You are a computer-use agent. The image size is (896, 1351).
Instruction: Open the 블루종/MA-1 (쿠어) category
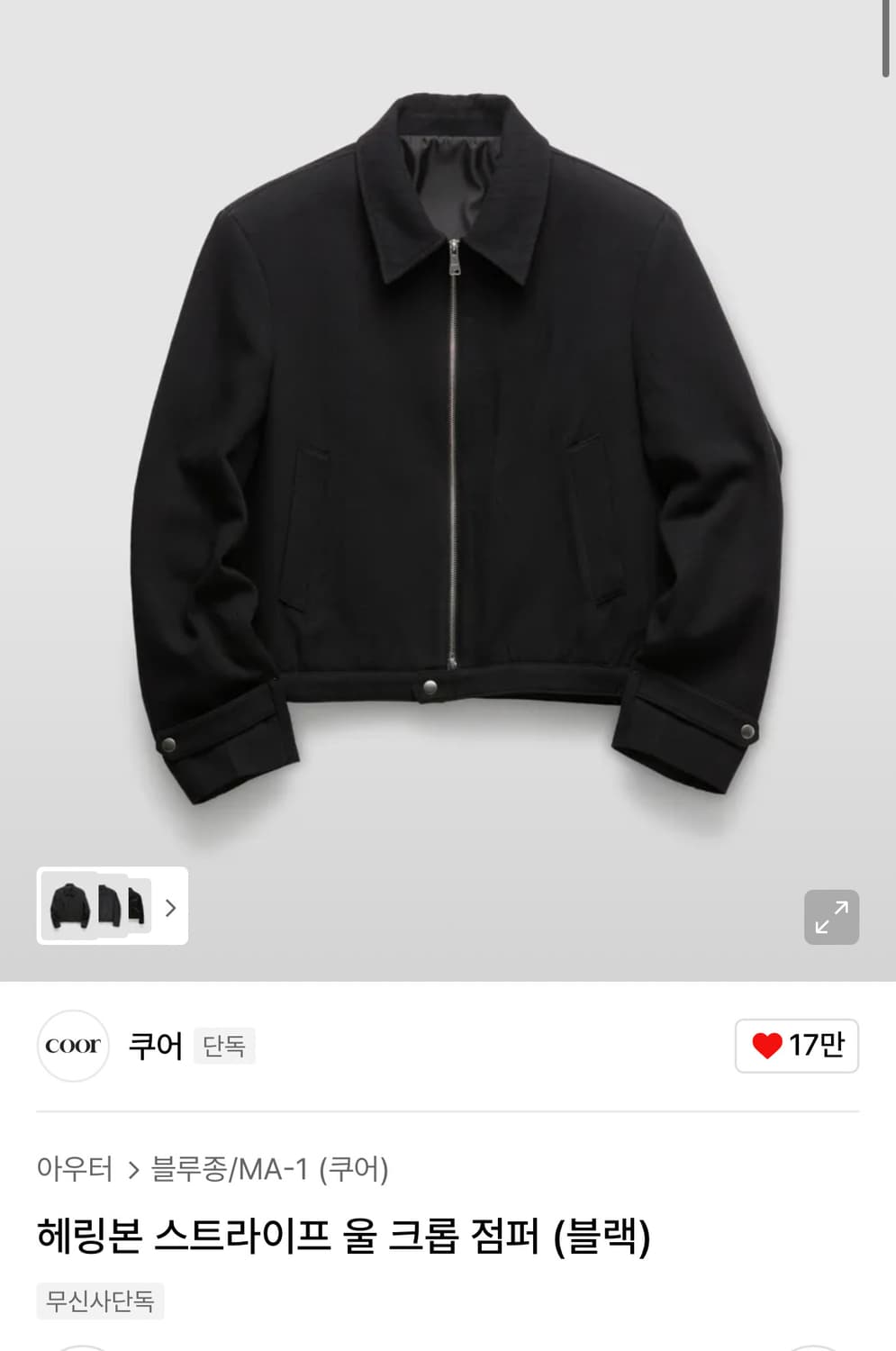point(270,1169)
